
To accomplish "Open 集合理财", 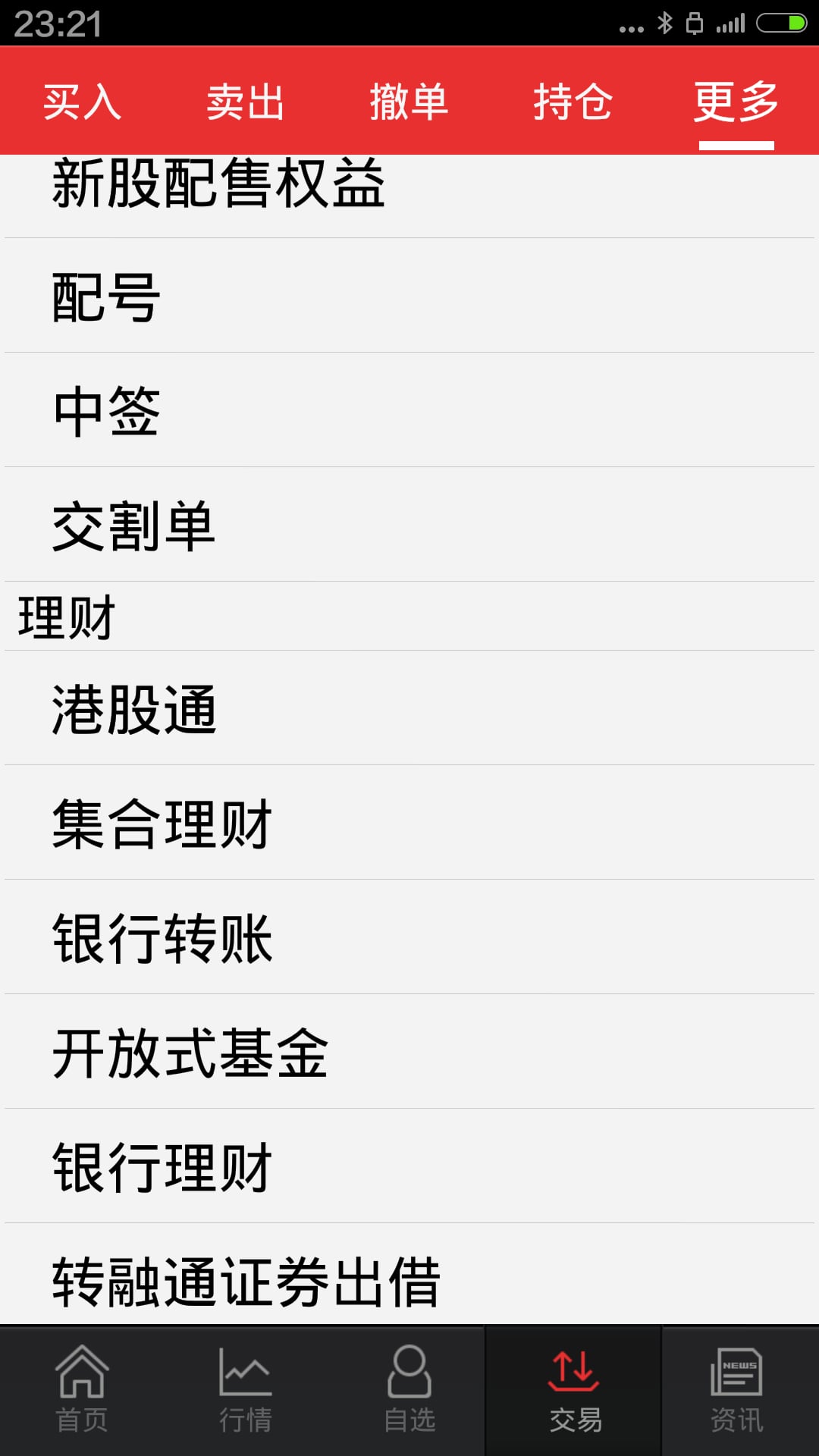I will [x=409, y=824].
